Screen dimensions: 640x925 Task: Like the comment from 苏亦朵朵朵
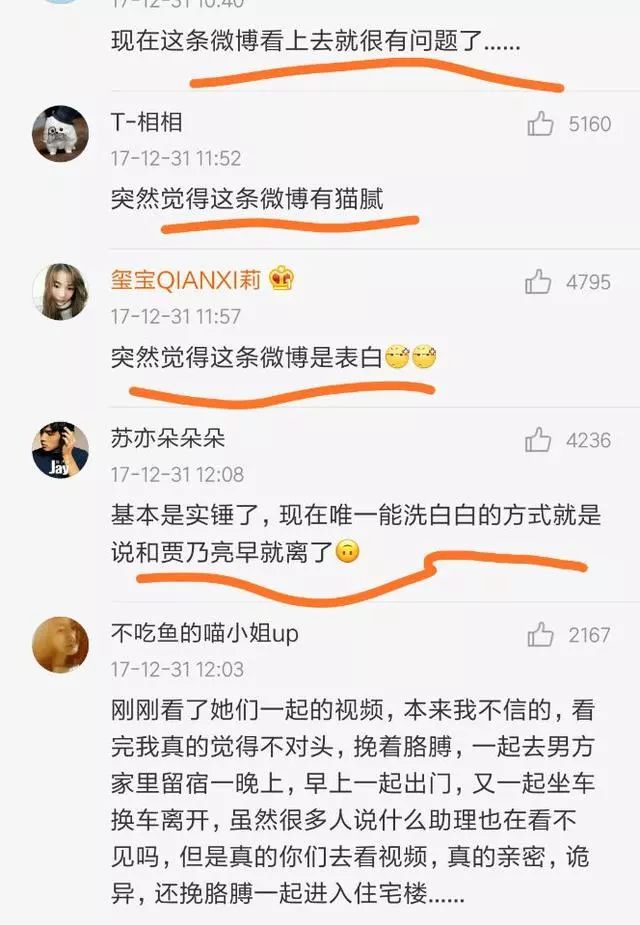click(539, 440)
